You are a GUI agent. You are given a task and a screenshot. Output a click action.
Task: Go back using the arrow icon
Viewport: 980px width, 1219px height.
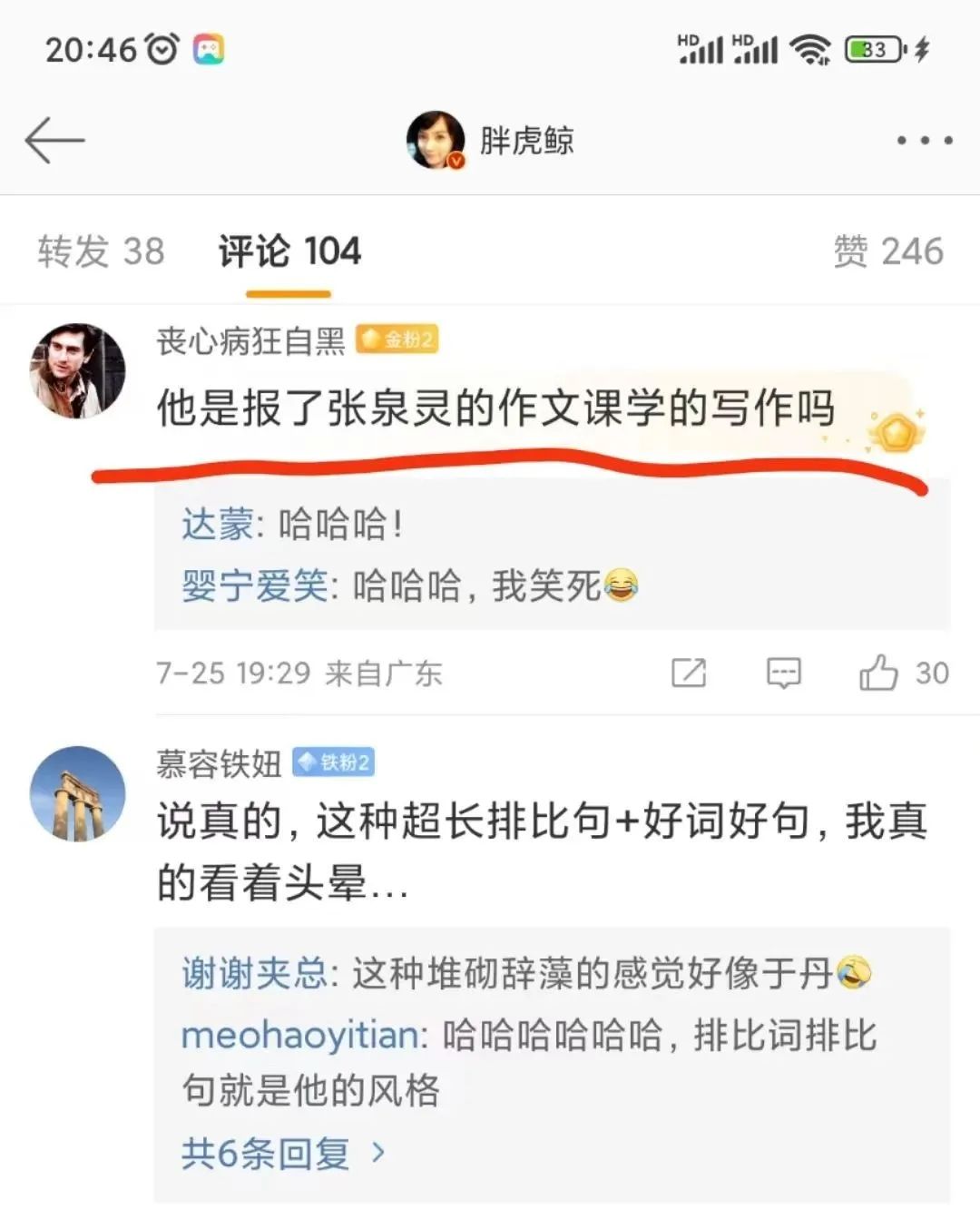54,141
